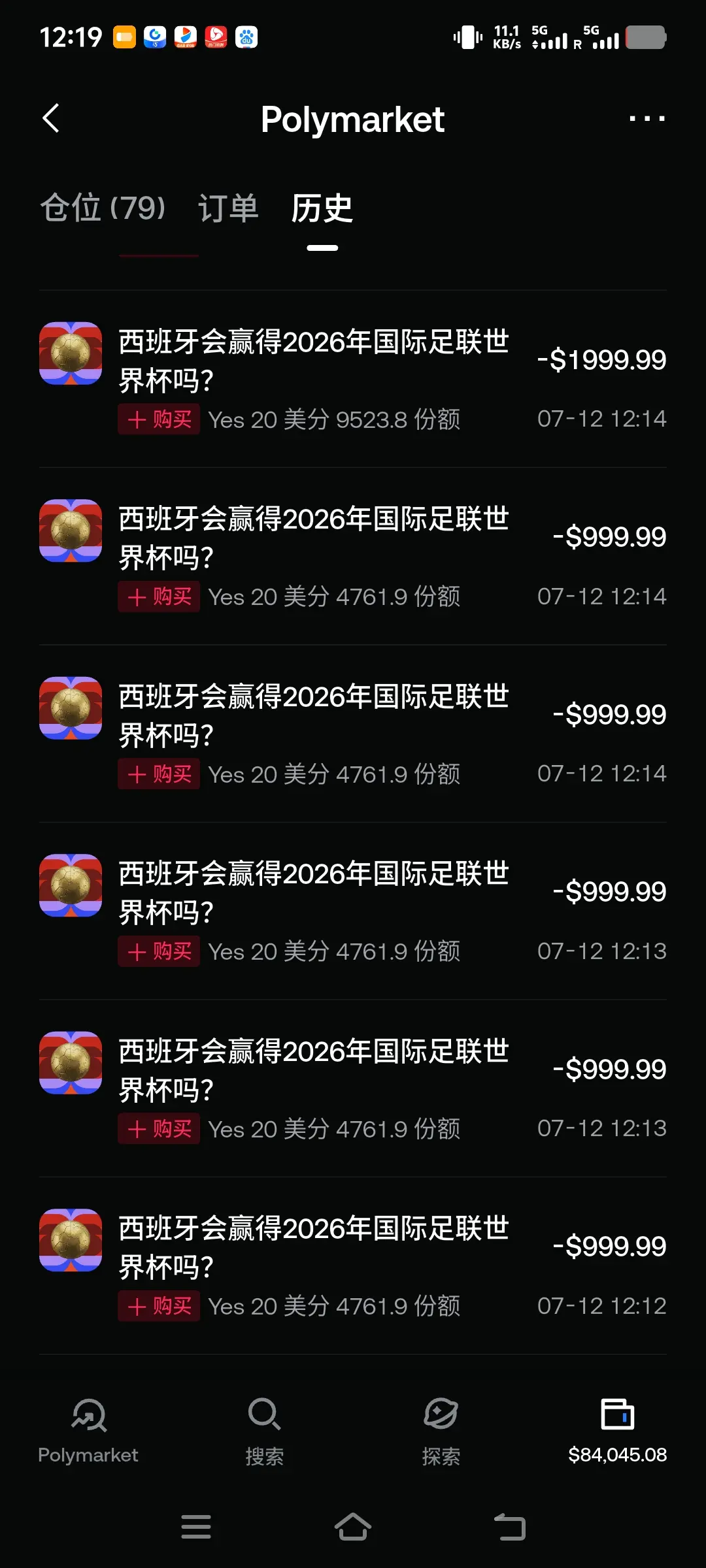Switch to the 订单 tab
Viewport: 706px width, 1568px height.
click(x=228, y=208)
